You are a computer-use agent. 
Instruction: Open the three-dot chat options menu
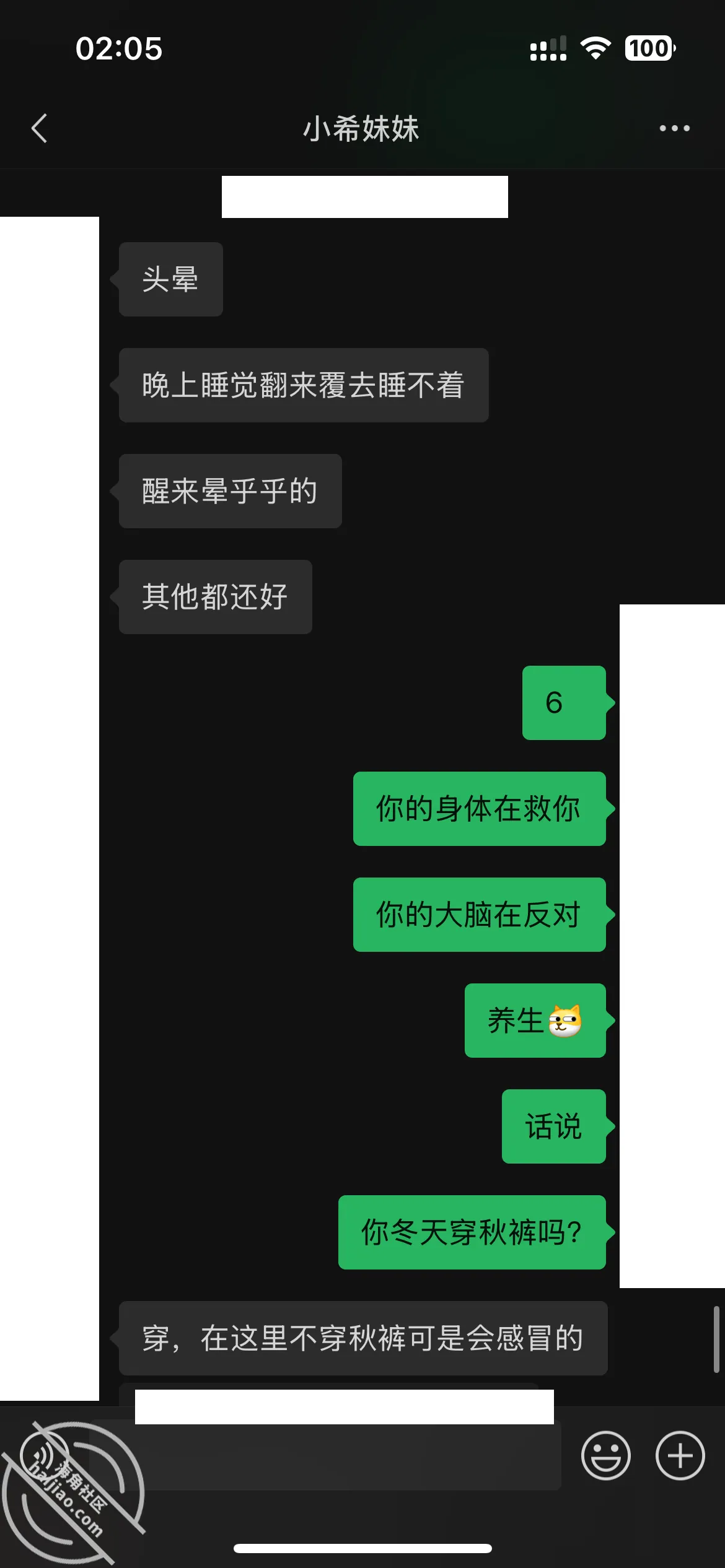(674, 128)
